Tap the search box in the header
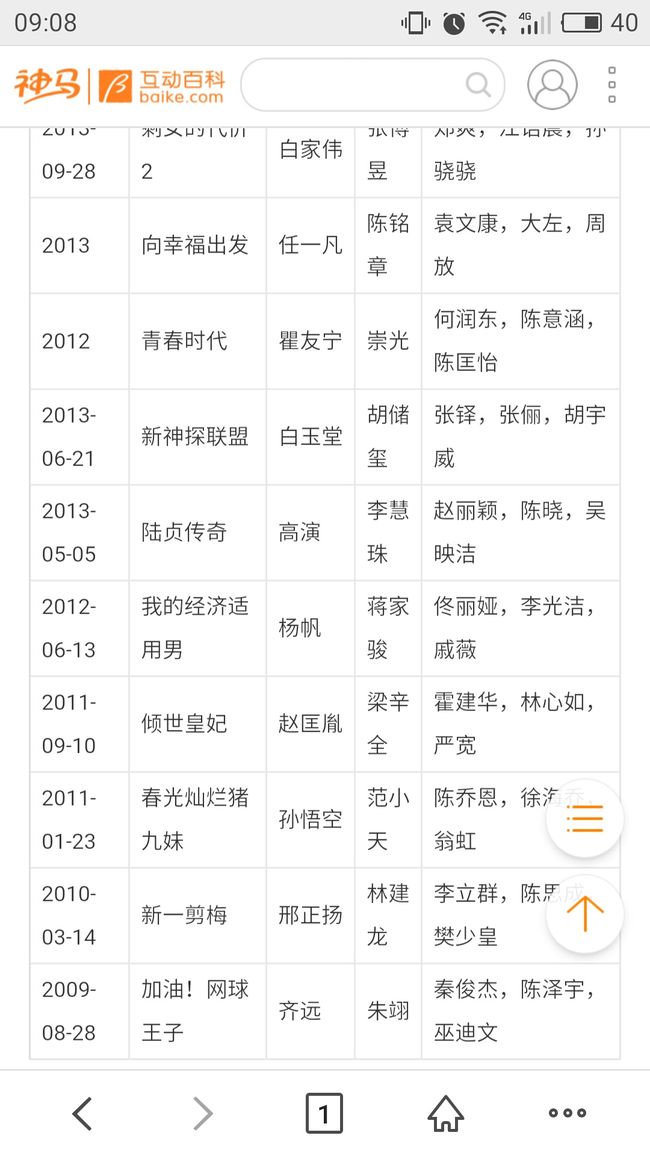The height and width of the screenshot is (1156, 650). coord(372,86)
